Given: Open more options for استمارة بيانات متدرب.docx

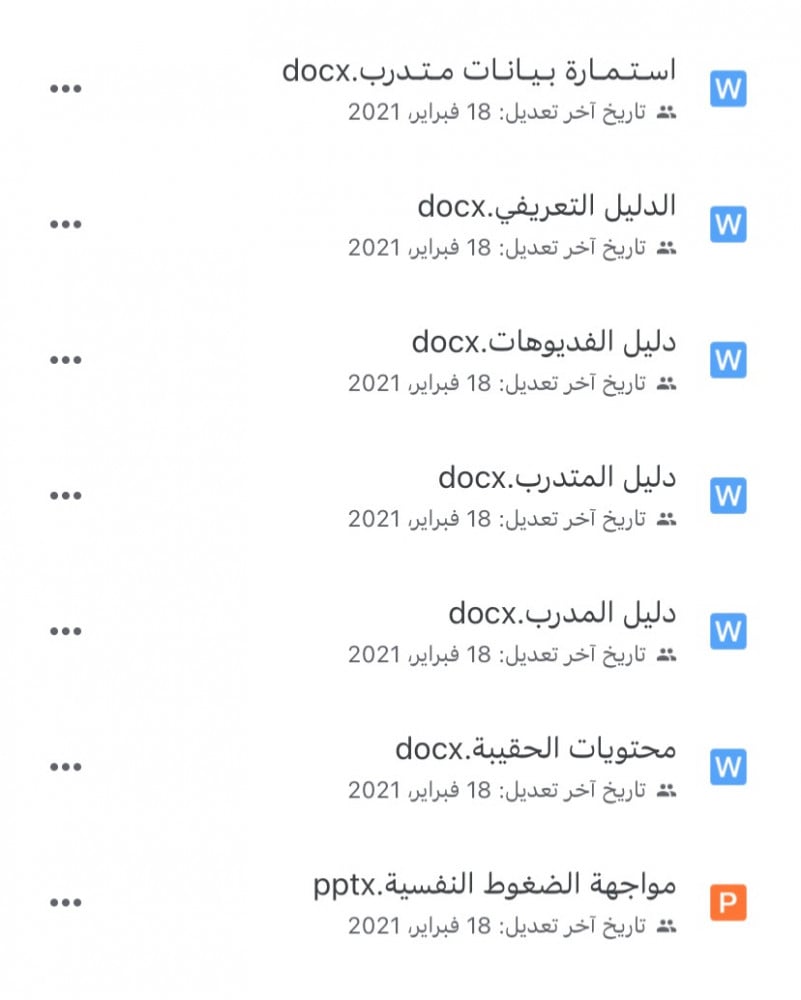Looking at the screenshot, I should point(66,88).
